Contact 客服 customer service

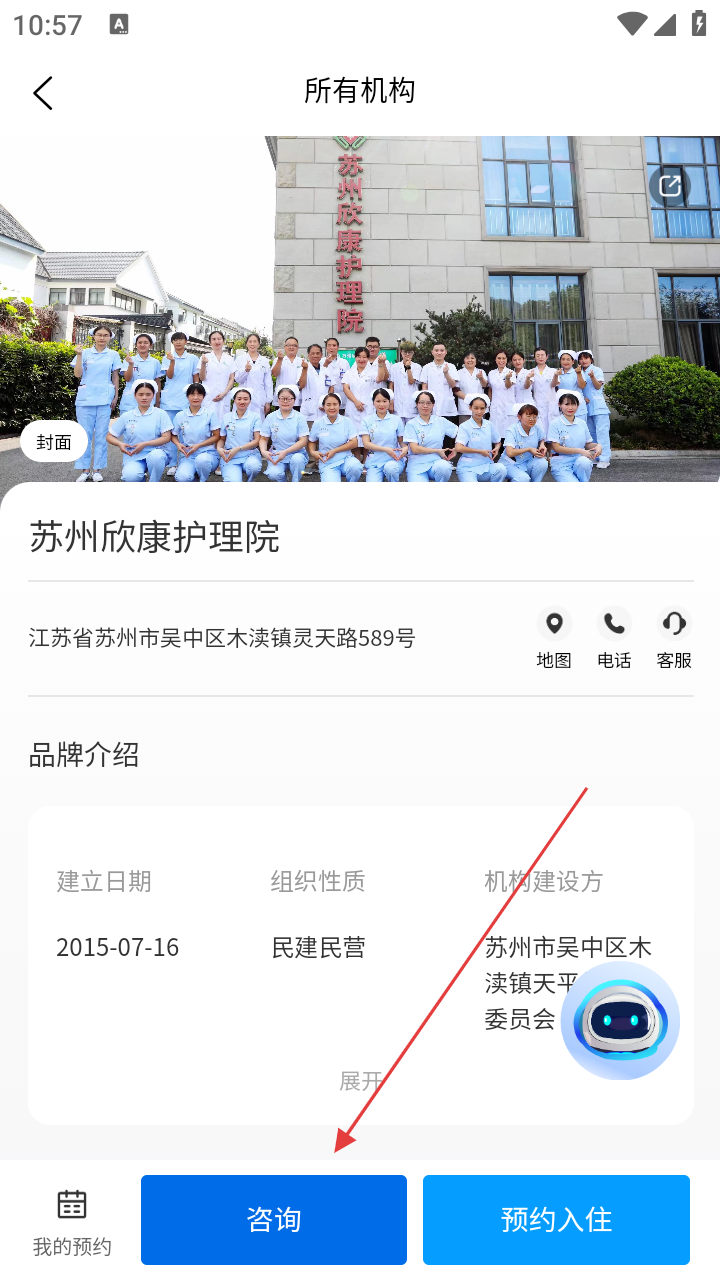[x=674, y=638]
